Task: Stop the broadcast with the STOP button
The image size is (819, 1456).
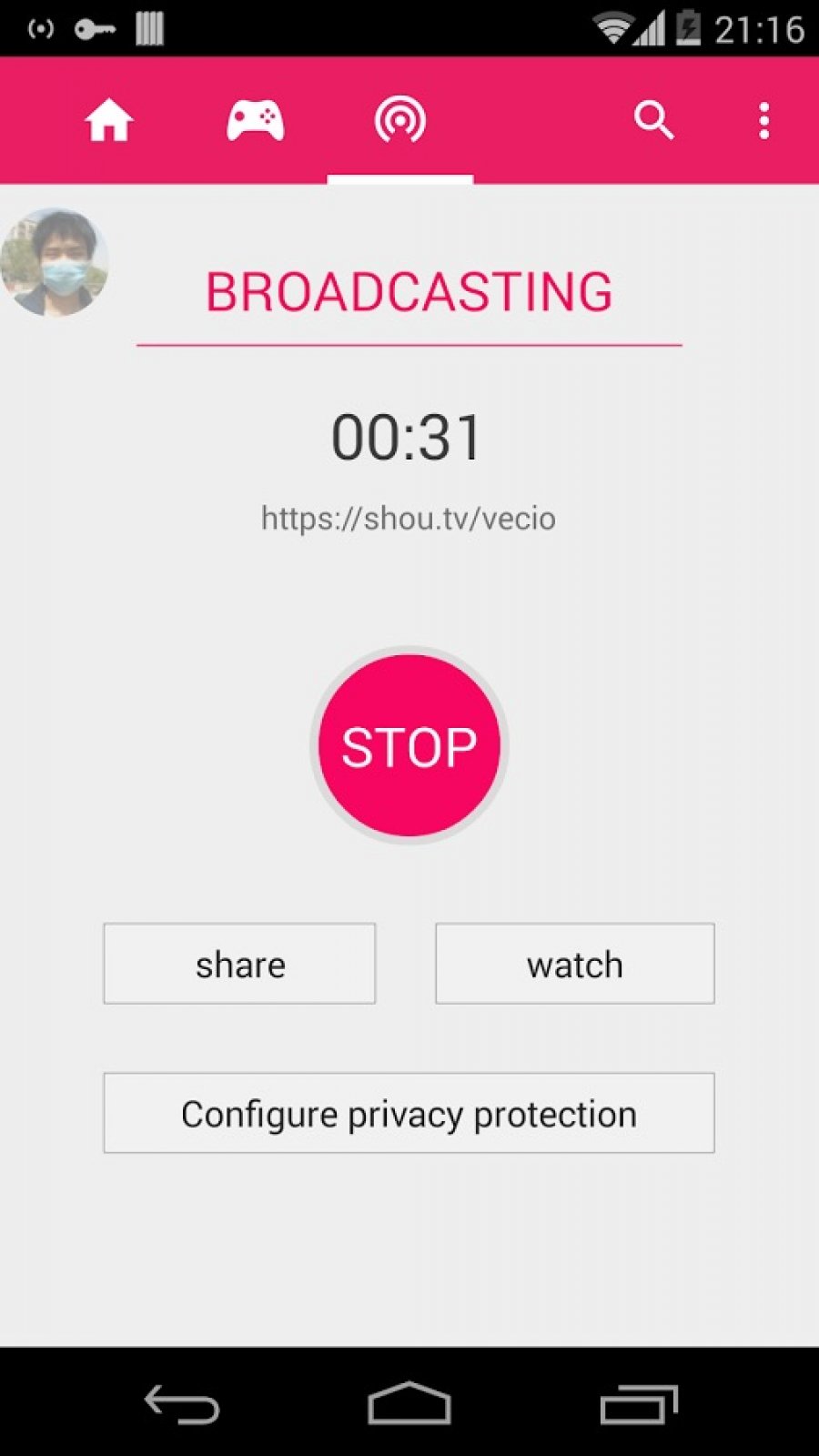Action: (409, 745)
